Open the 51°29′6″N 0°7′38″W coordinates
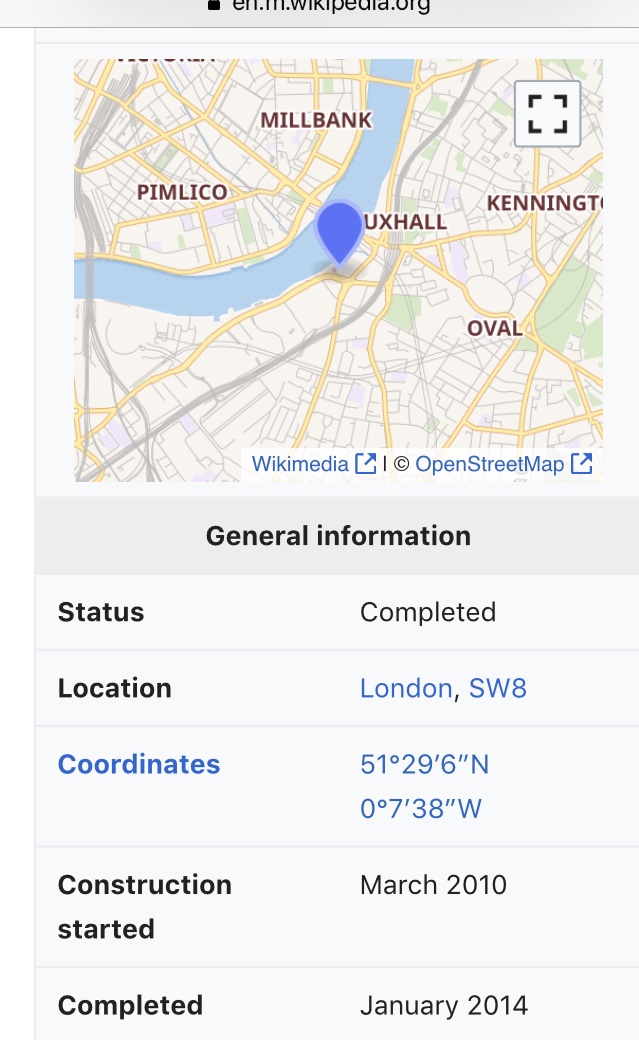 pyautogui.click(x=425, y=786)
